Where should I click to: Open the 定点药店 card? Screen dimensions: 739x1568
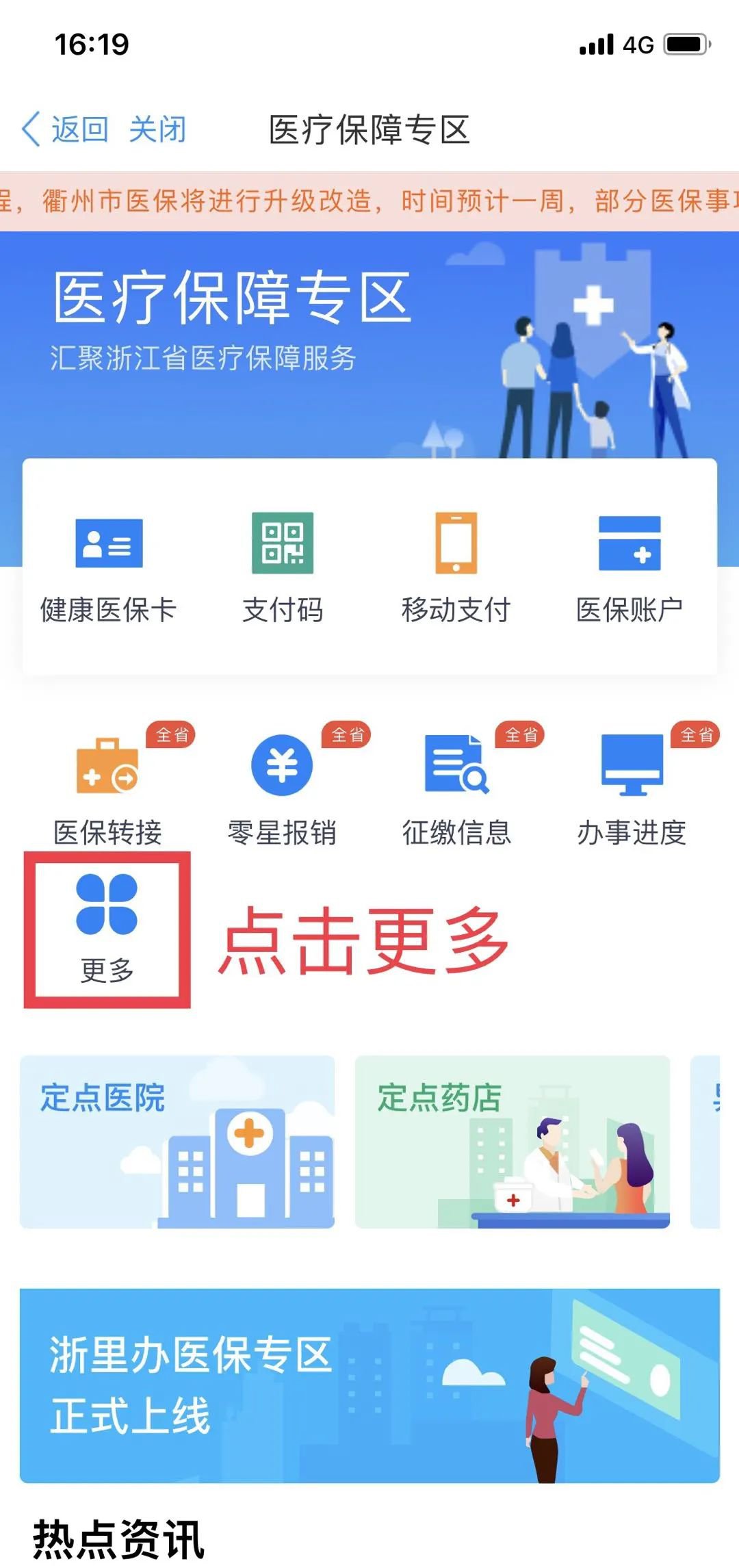pyautogui.click(x=512, y=1142)
